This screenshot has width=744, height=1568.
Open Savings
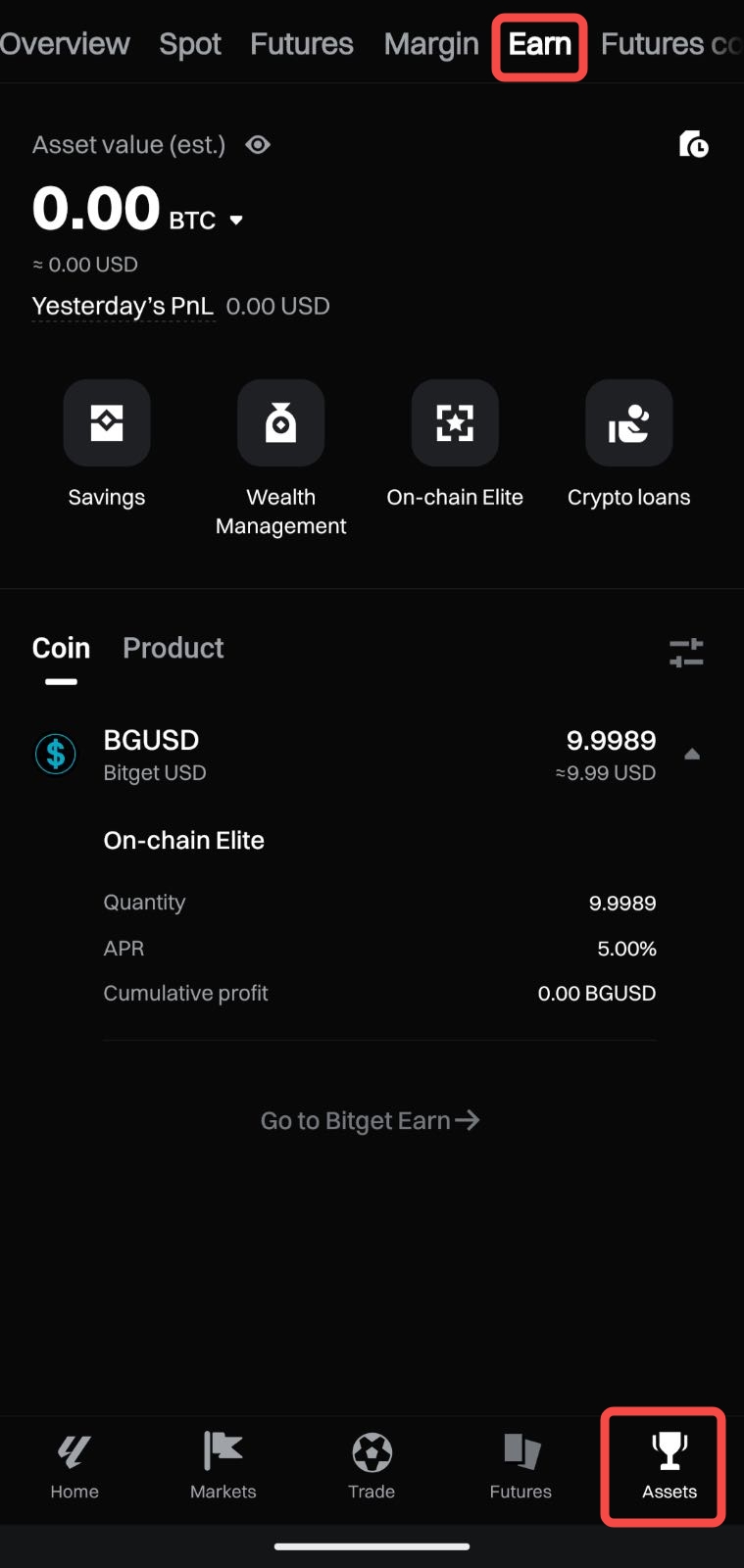[x=107, y=423]
